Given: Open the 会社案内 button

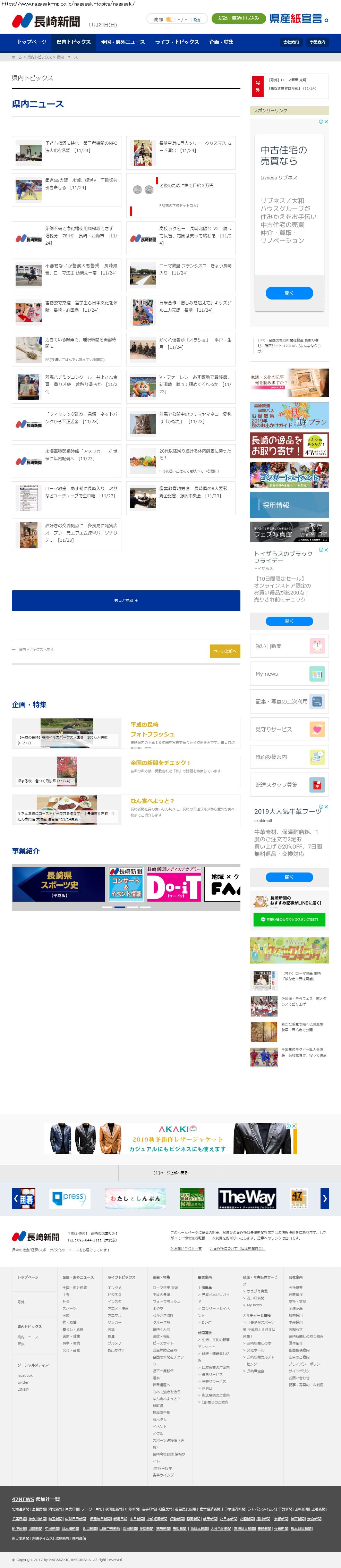Looking at the screenshot, I should click(291, 42).
